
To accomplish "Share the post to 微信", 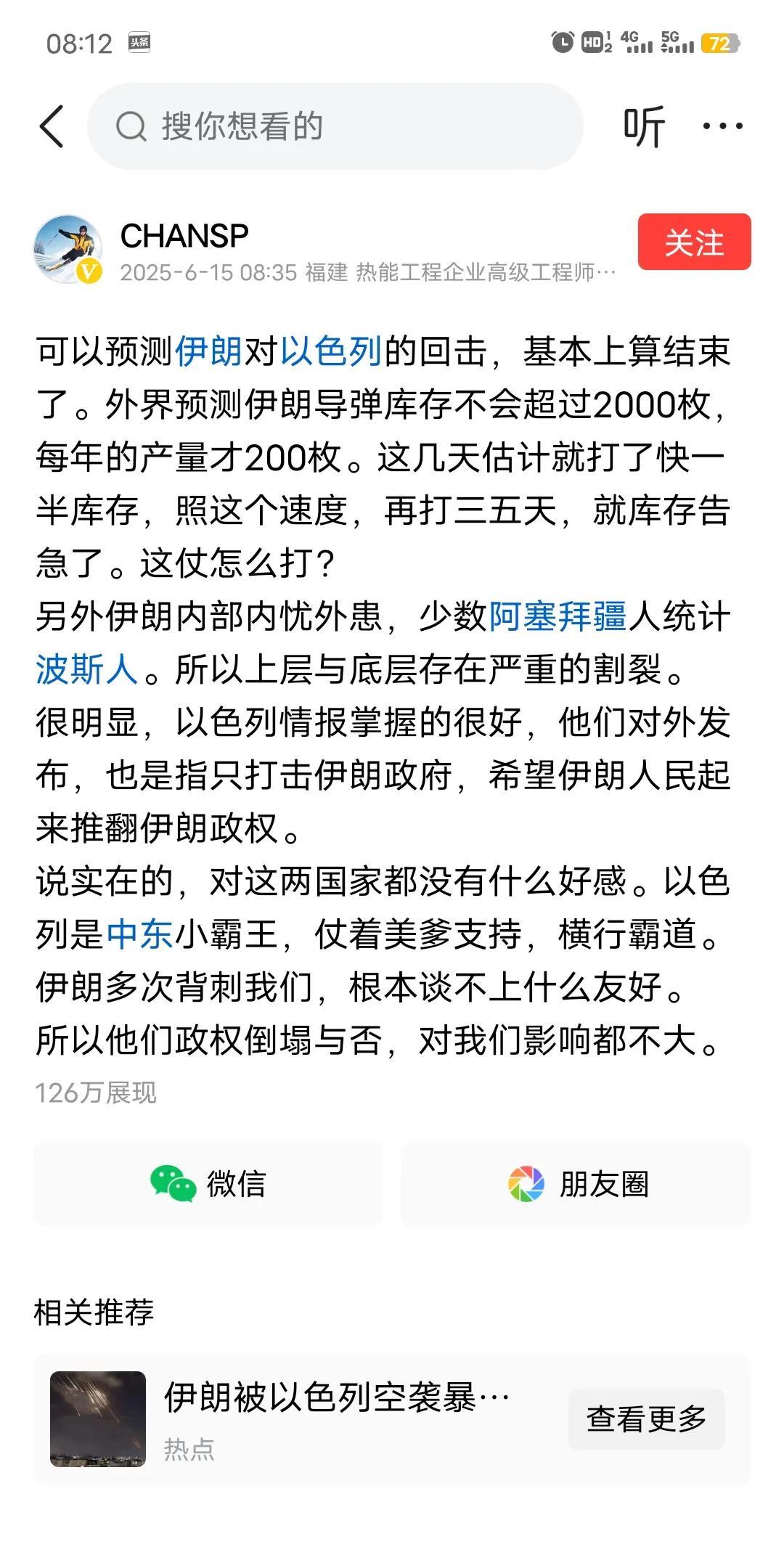I will point(208,1184).
